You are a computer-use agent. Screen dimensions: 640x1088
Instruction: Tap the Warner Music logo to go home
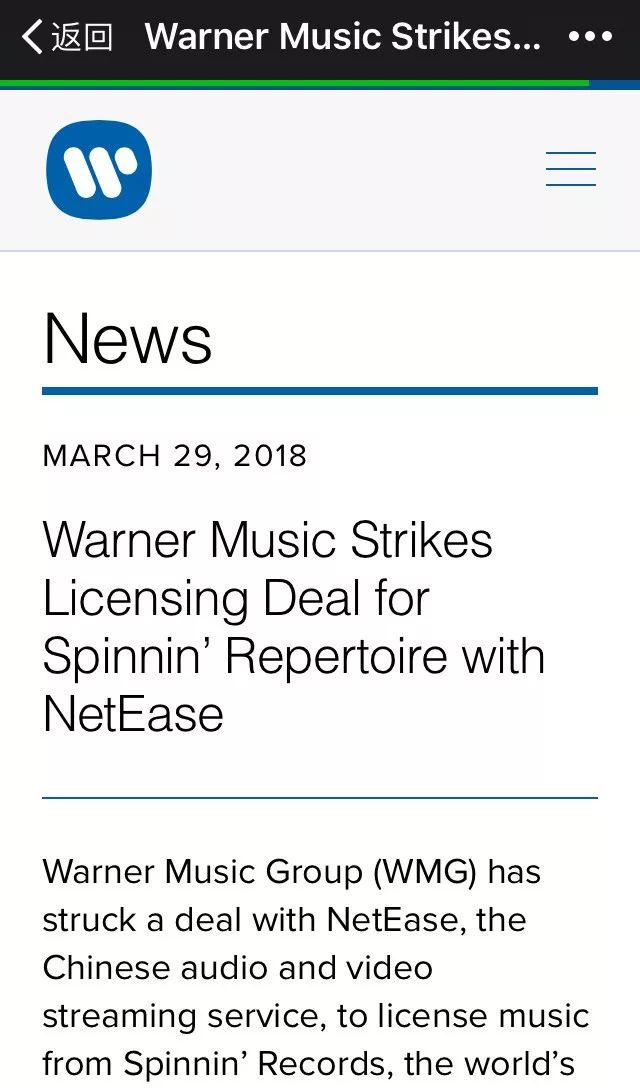99,170
